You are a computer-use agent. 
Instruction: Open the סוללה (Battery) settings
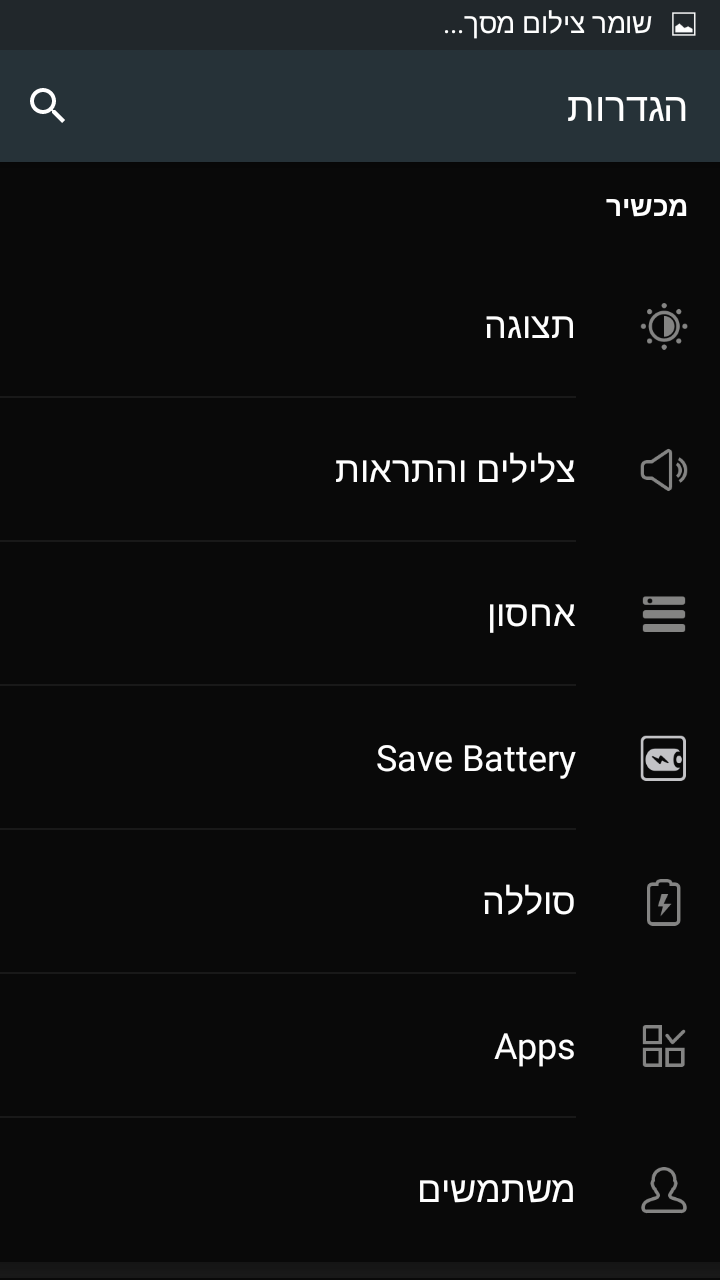click(x=528, y=902)
